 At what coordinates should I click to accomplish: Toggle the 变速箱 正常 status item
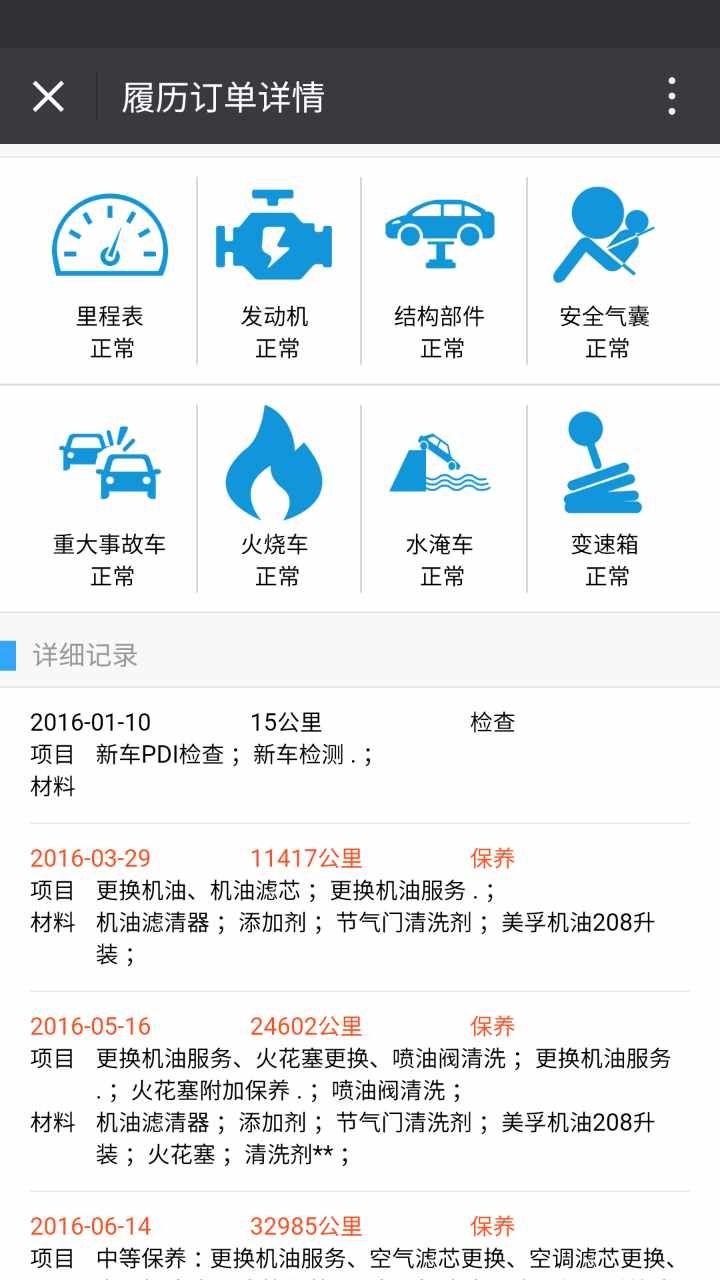point(605,560)
